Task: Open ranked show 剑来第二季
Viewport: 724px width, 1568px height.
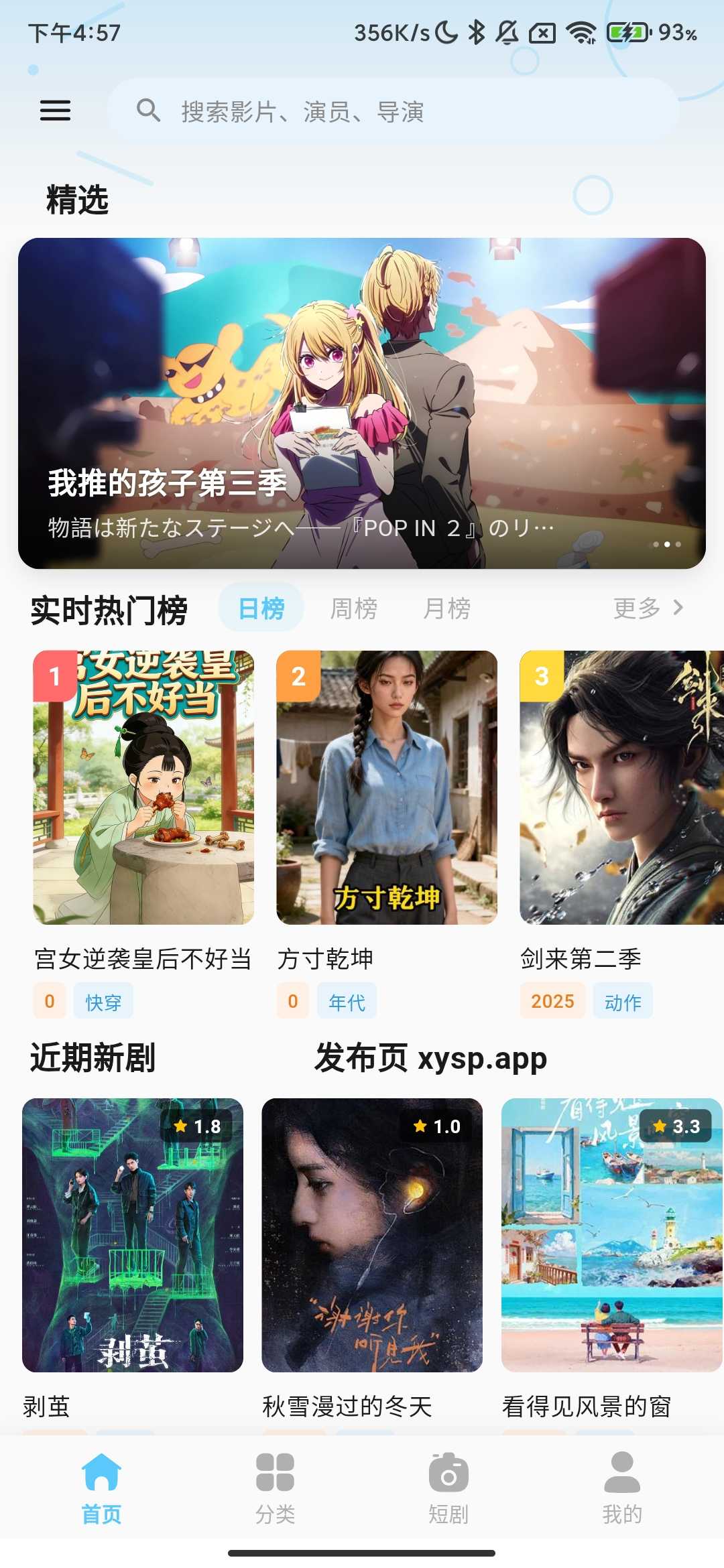Action: click(621, 788)
